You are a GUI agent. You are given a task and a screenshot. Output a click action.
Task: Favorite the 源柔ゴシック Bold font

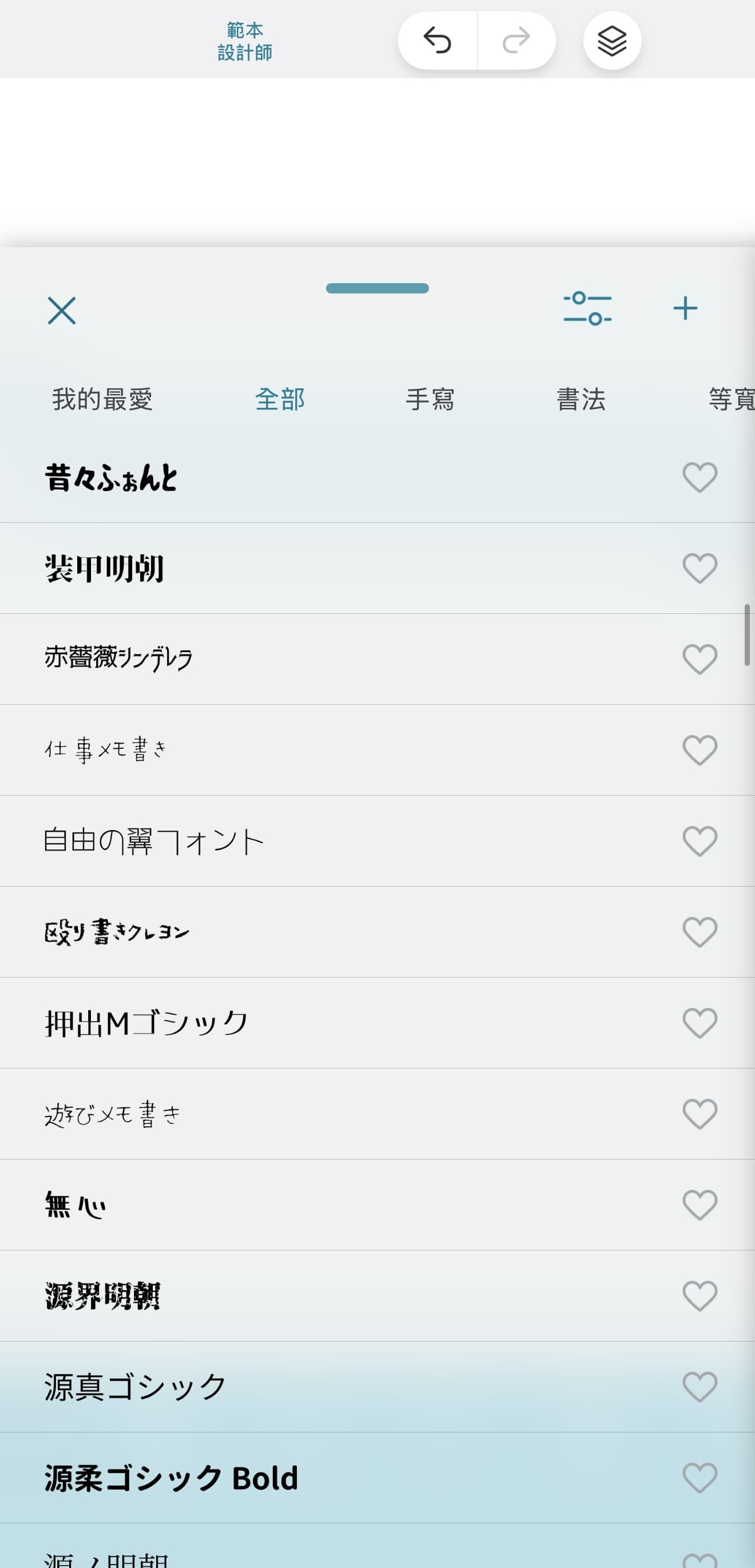(x=700, y=1477)
